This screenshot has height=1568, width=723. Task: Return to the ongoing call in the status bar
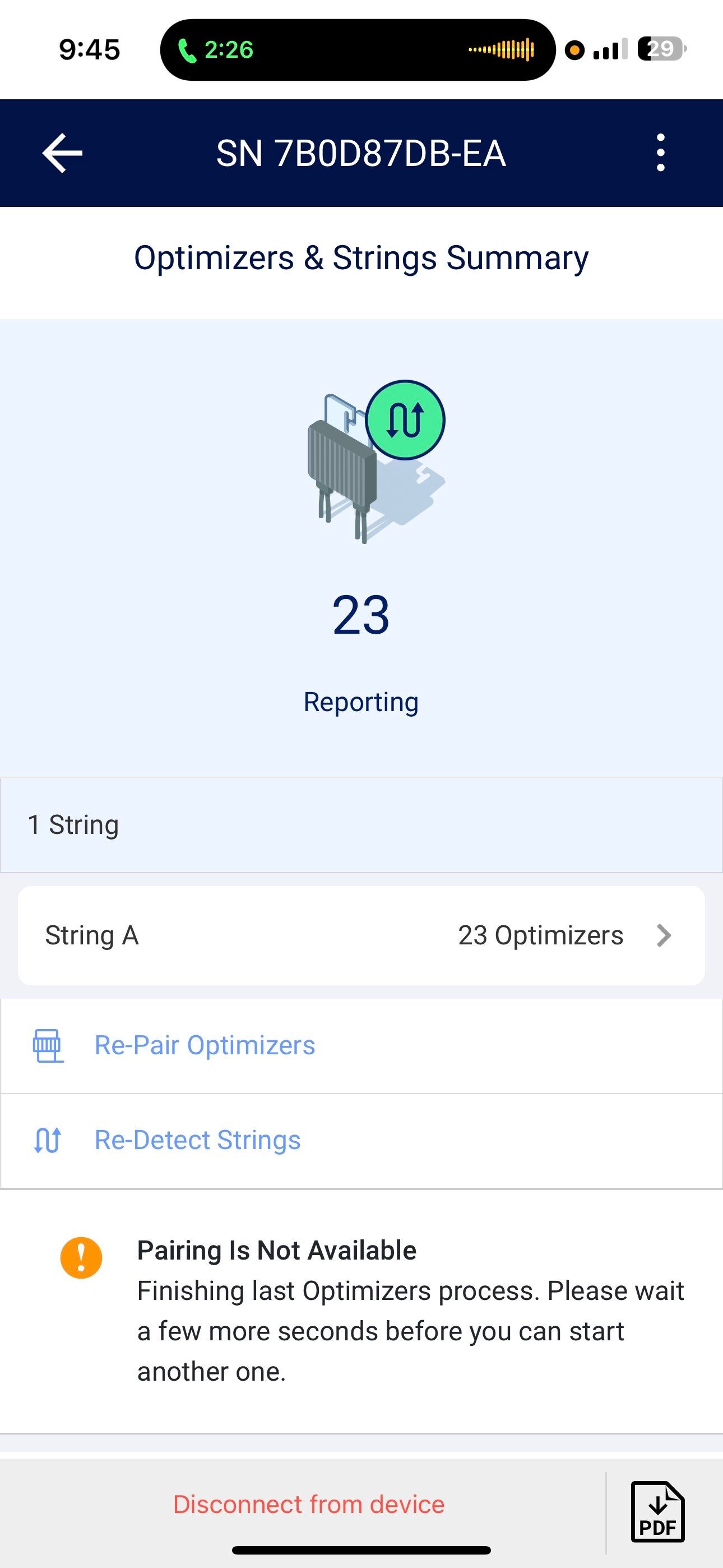[216, 50]
